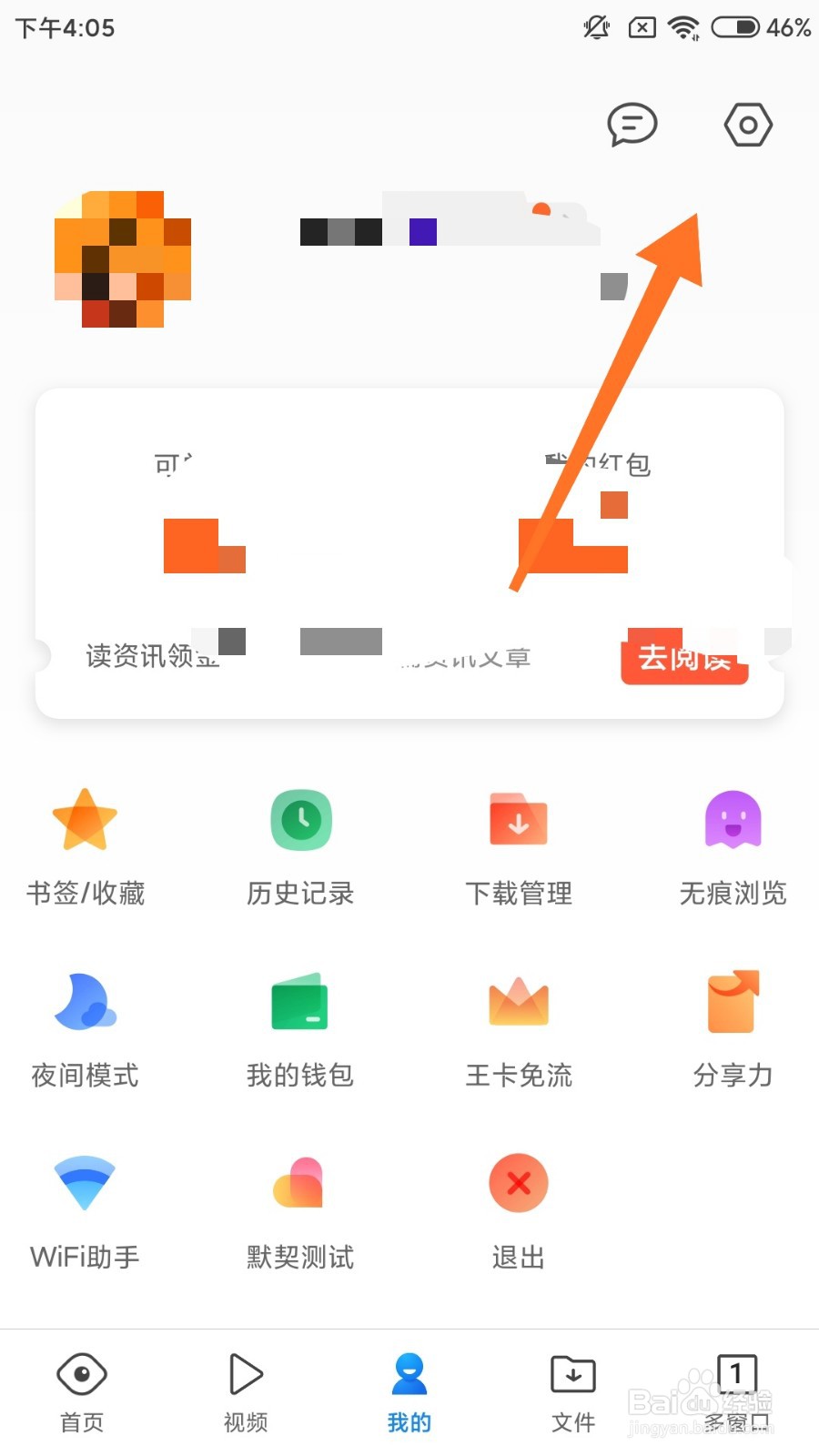Switch to the 视频 video tab
The height and width of the screenshot is (1456, 819).
[x=245, y=1392]
